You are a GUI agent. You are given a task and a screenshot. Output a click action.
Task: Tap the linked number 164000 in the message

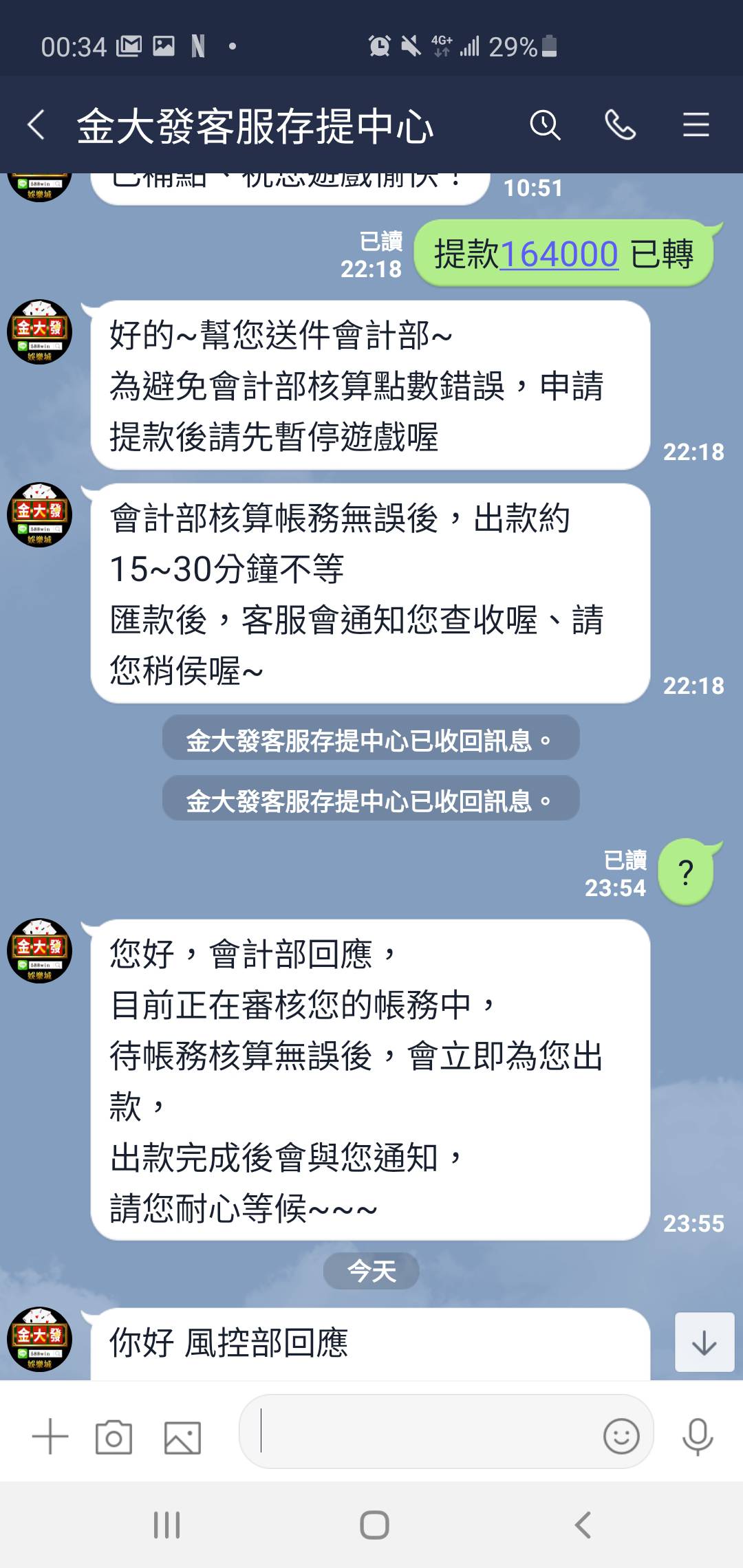click(x=559, y=254)
